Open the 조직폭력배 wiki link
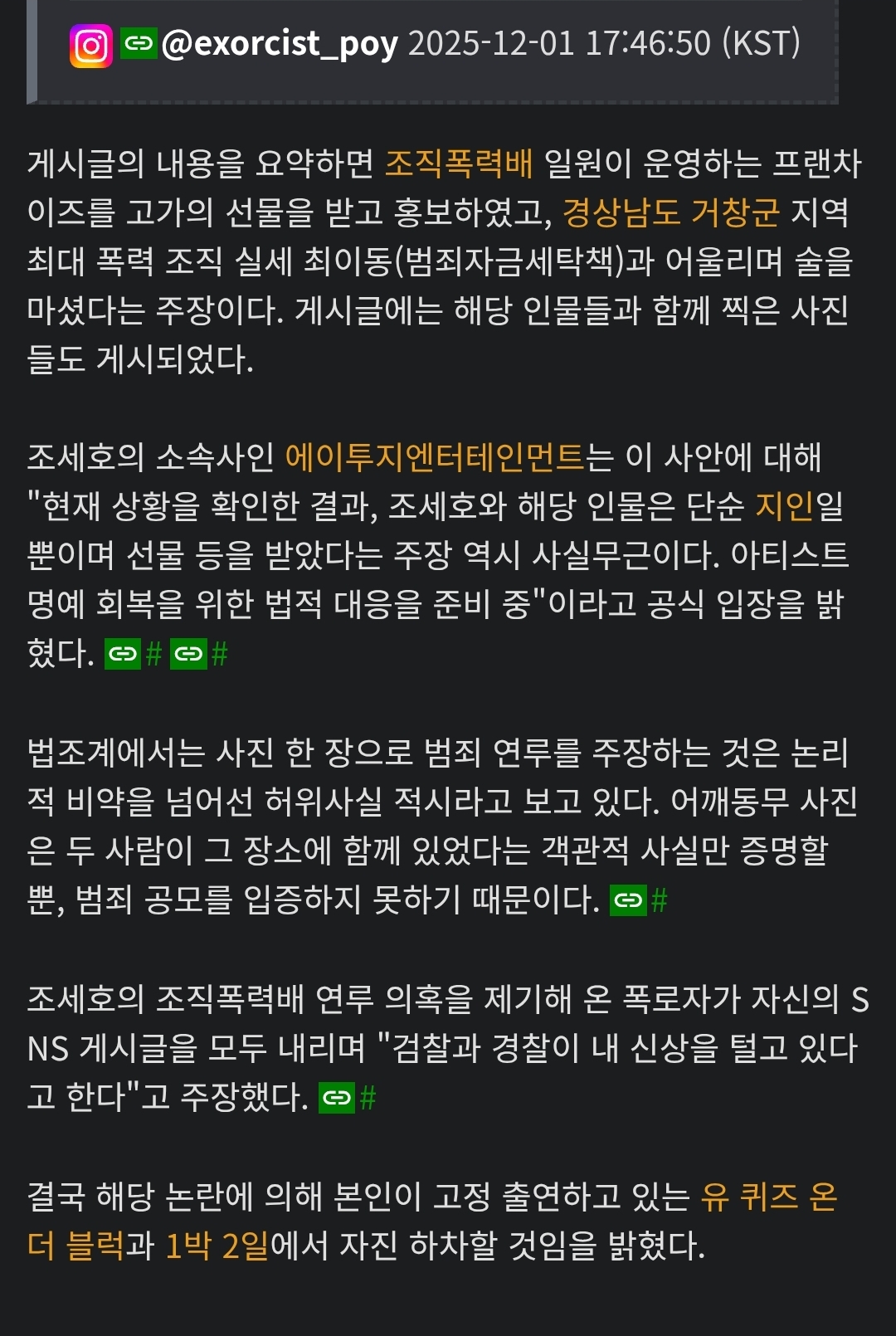896x1336 pixels. (458, 163)
